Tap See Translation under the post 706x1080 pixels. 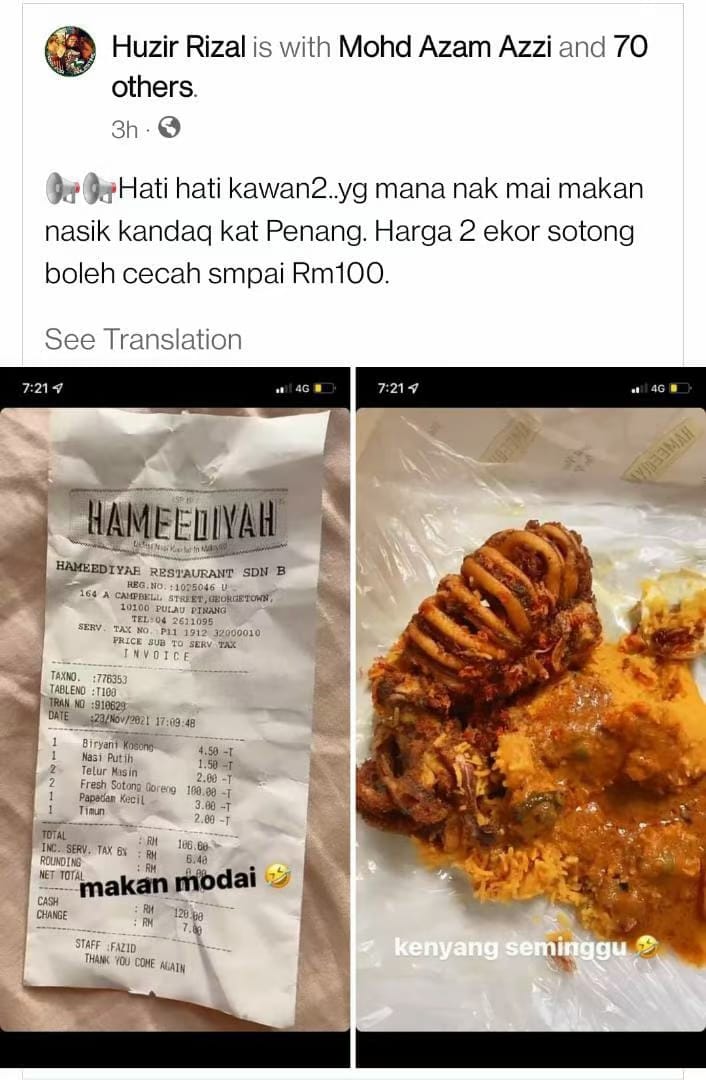coord(143,339)
